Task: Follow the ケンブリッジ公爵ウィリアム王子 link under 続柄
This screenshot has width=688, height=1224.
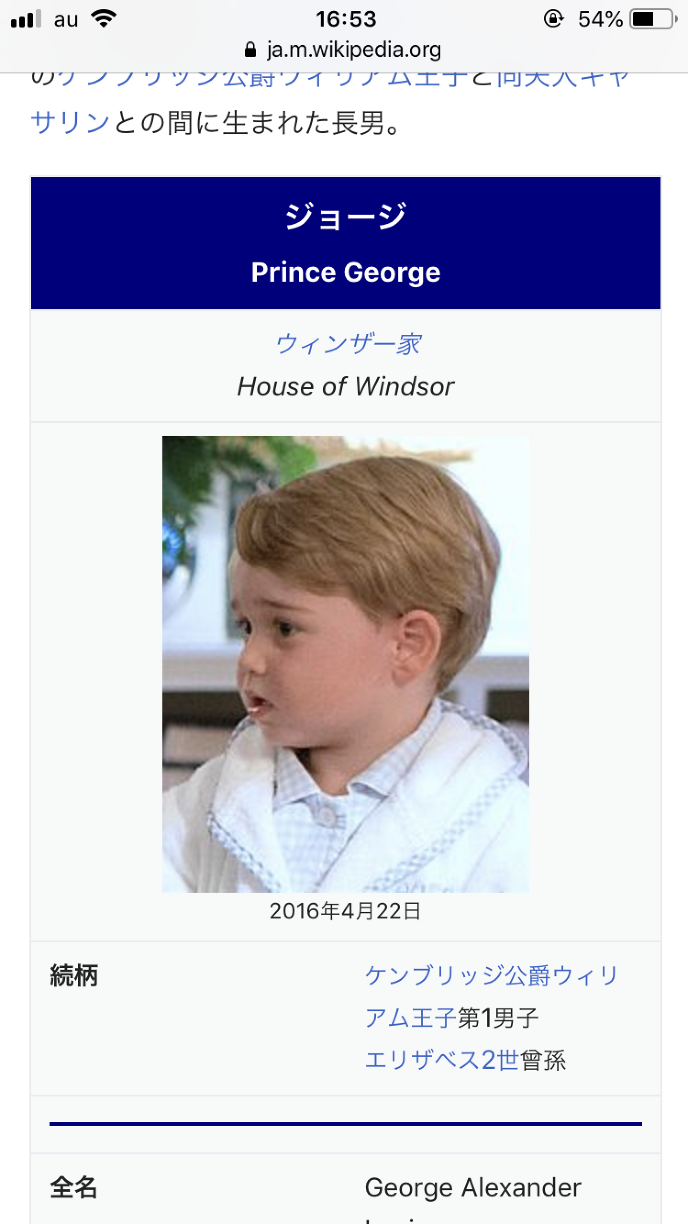Action: pos(492,976)
